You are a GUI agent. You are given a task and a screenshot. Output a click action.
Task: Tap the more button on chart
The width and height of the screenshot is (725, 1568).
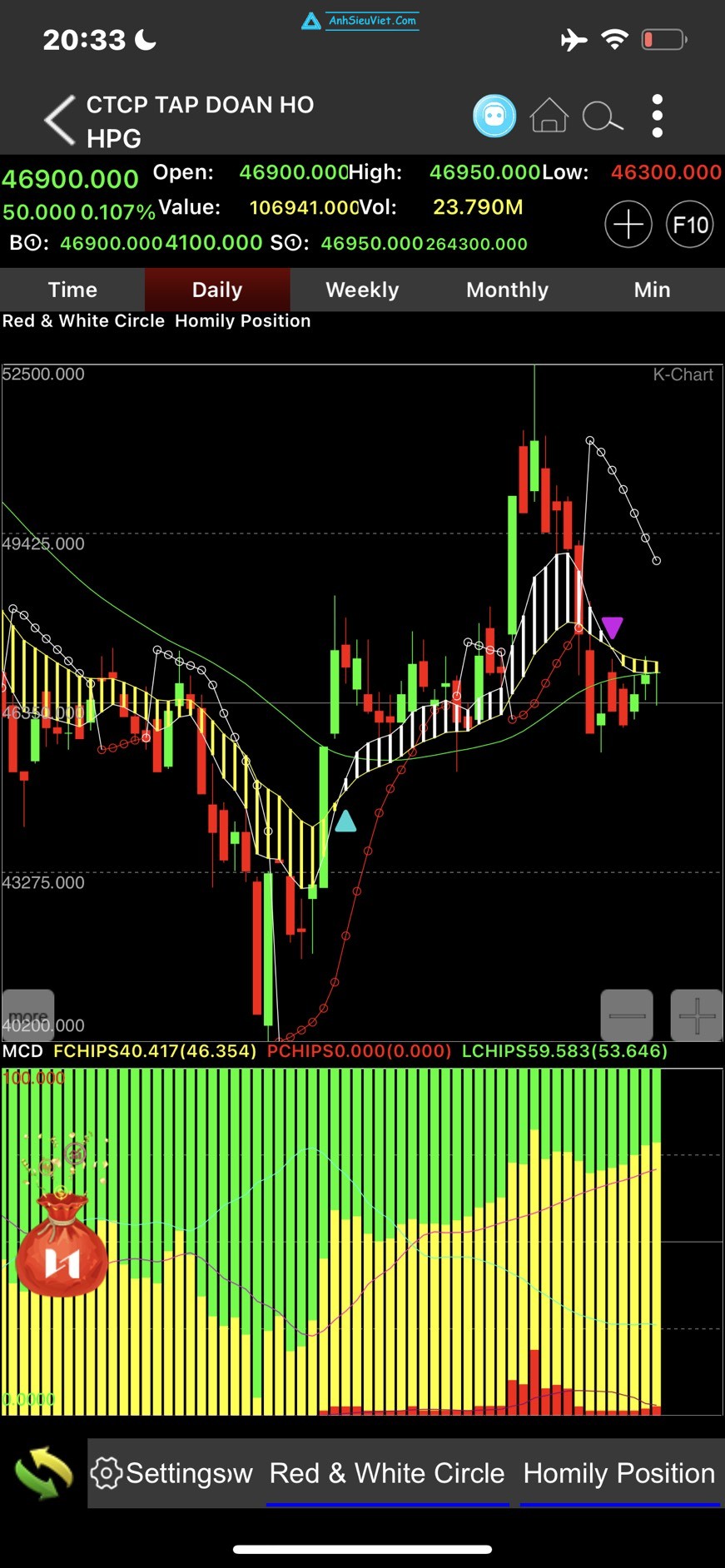(x=28, y=1014)
